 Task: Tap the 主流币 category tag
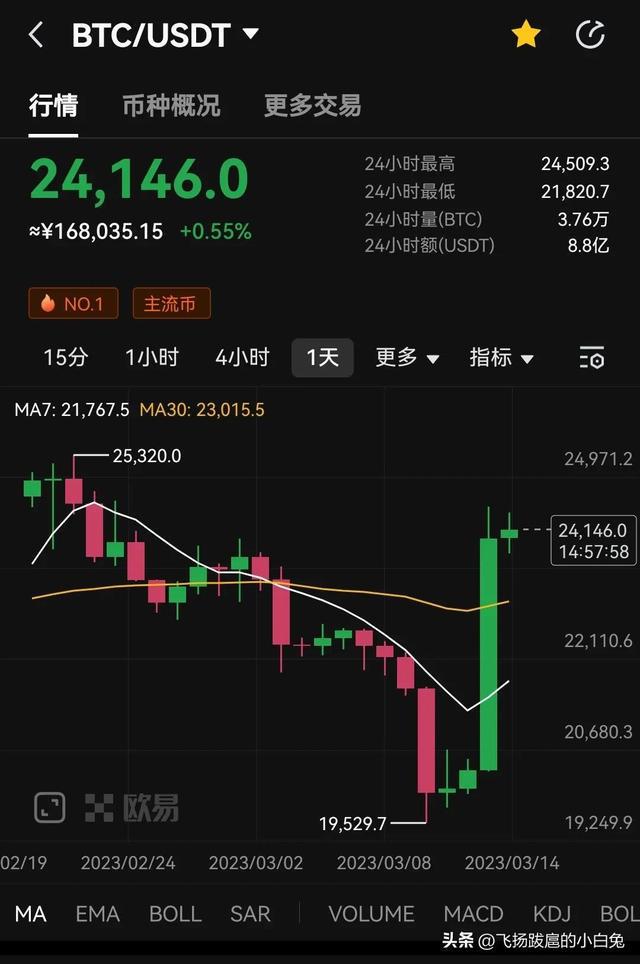(171, 303)
